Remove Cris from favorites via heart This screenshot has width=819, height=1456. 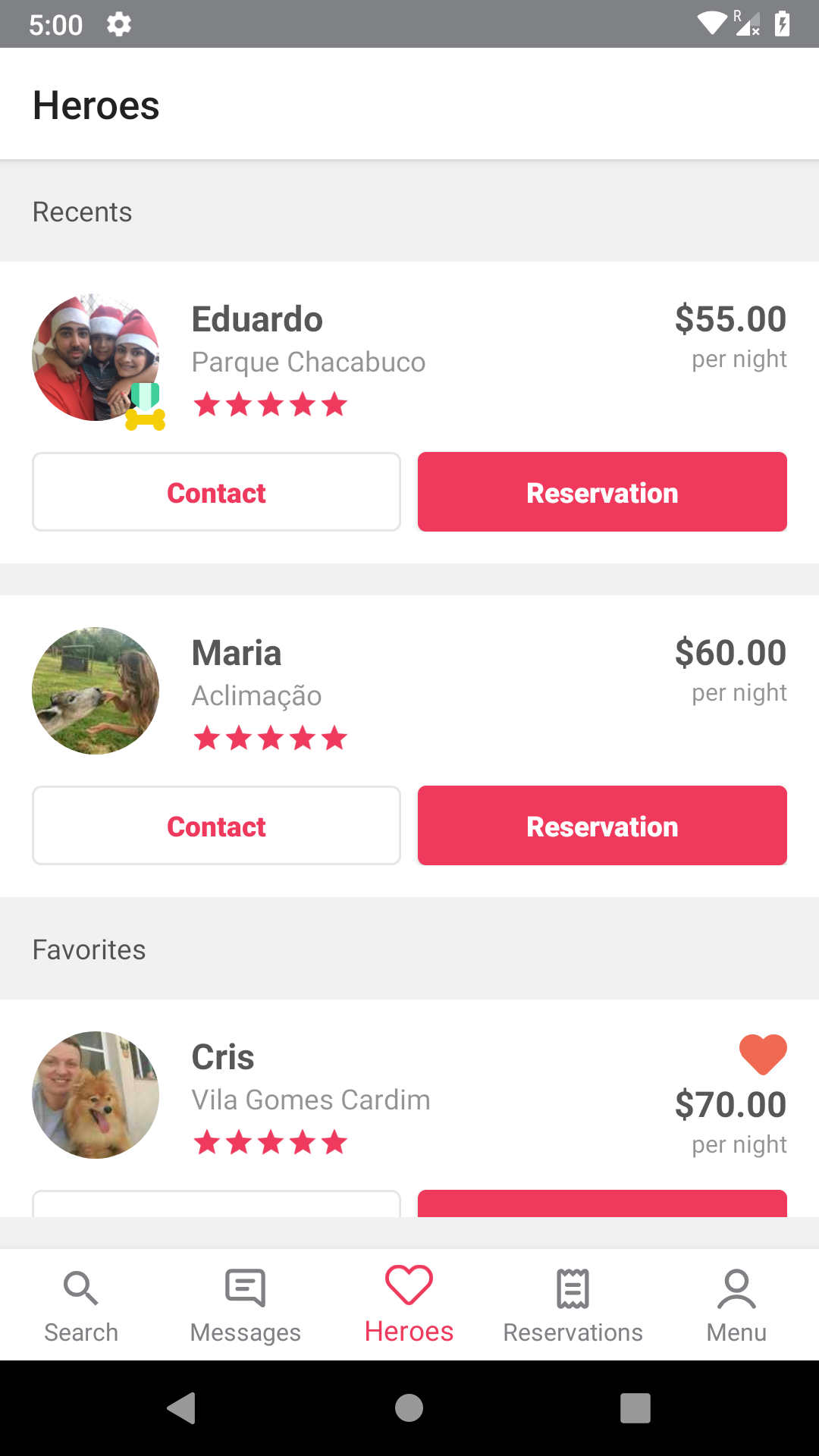[x=762, y=1054]
